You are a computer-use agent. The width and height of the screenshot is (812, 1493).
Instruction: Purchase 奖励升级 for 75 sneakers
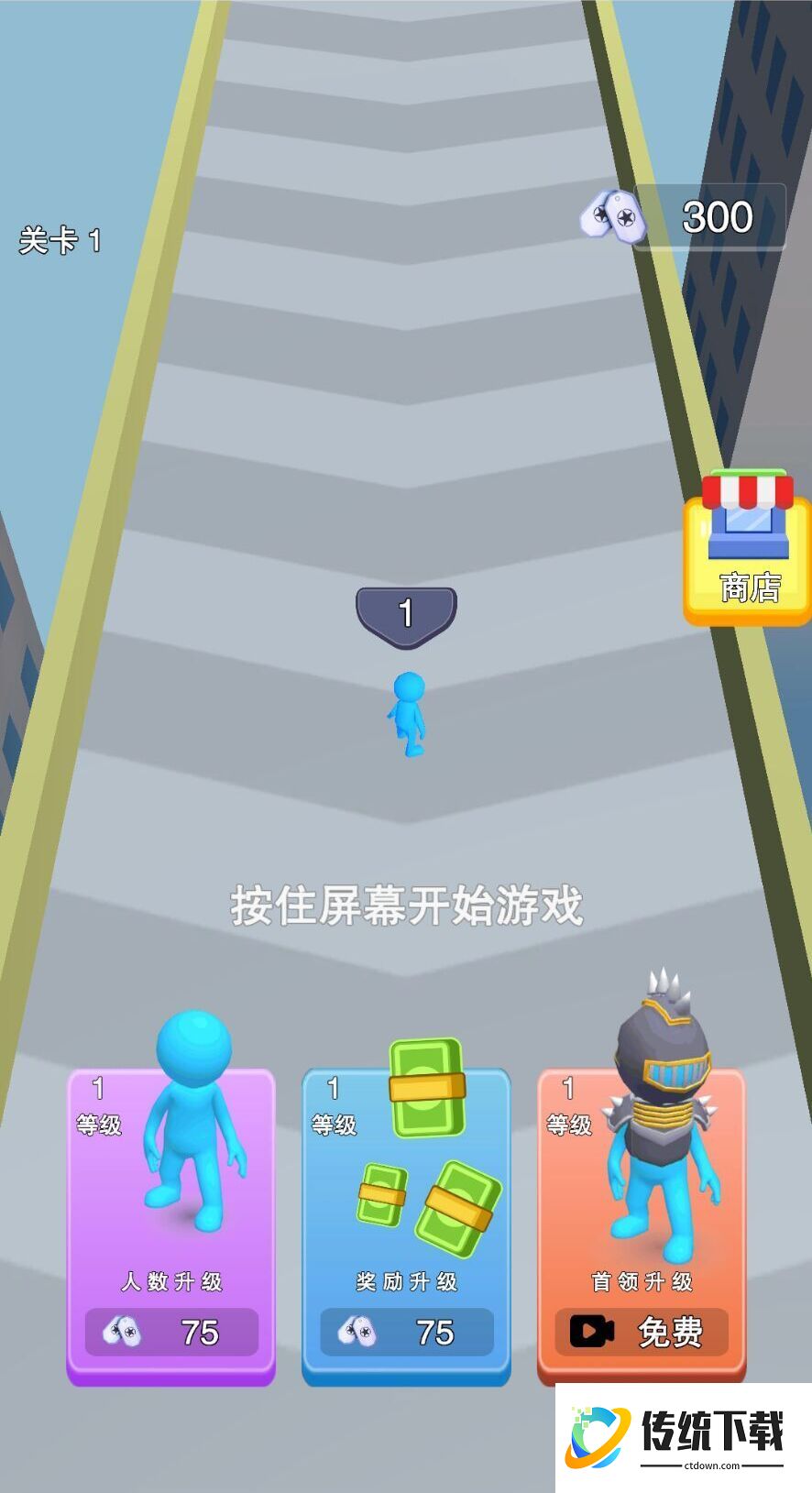pyautogui.click(x=406, y=1332)
